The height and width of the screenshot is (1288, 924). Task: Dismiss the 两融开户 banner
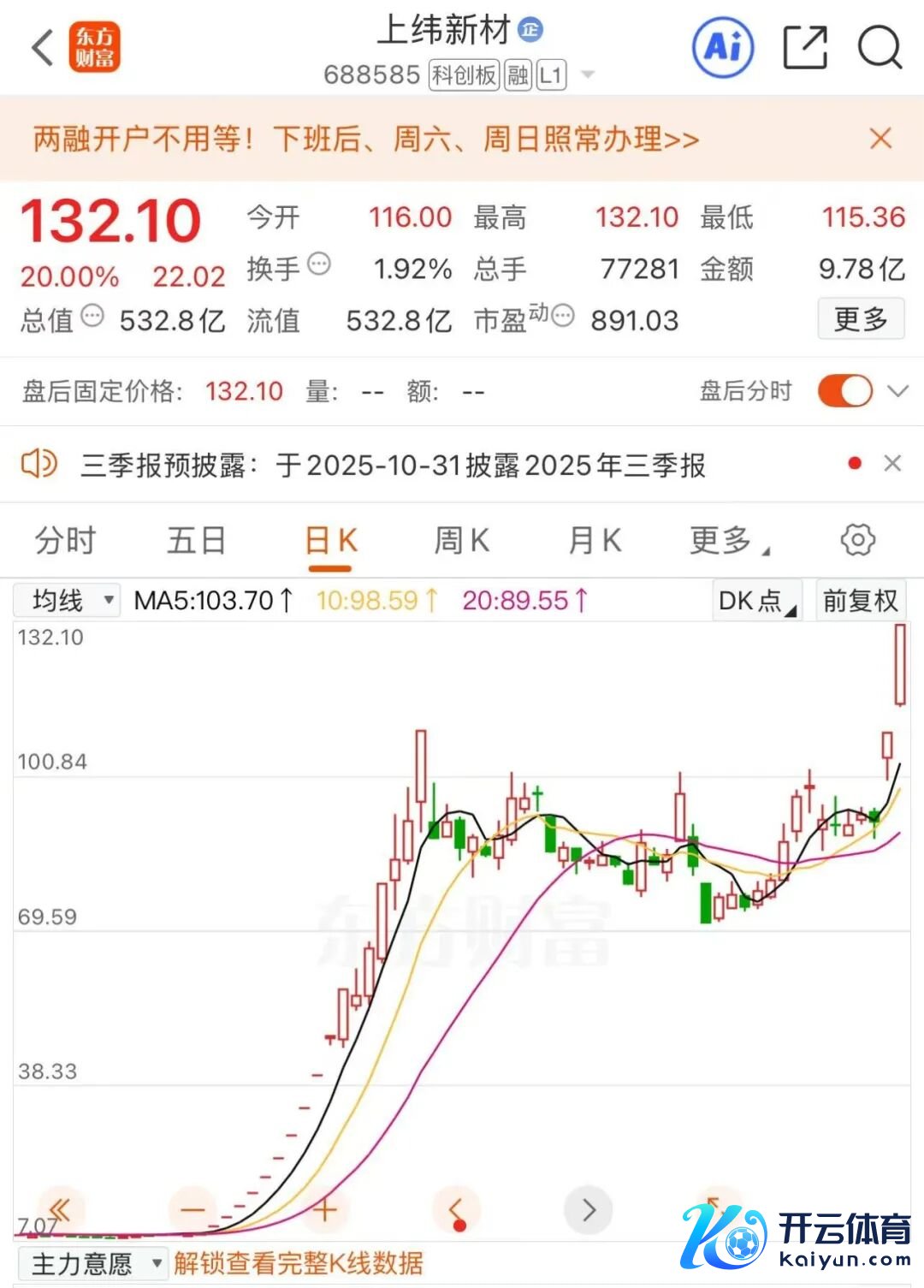coord(880,139)
